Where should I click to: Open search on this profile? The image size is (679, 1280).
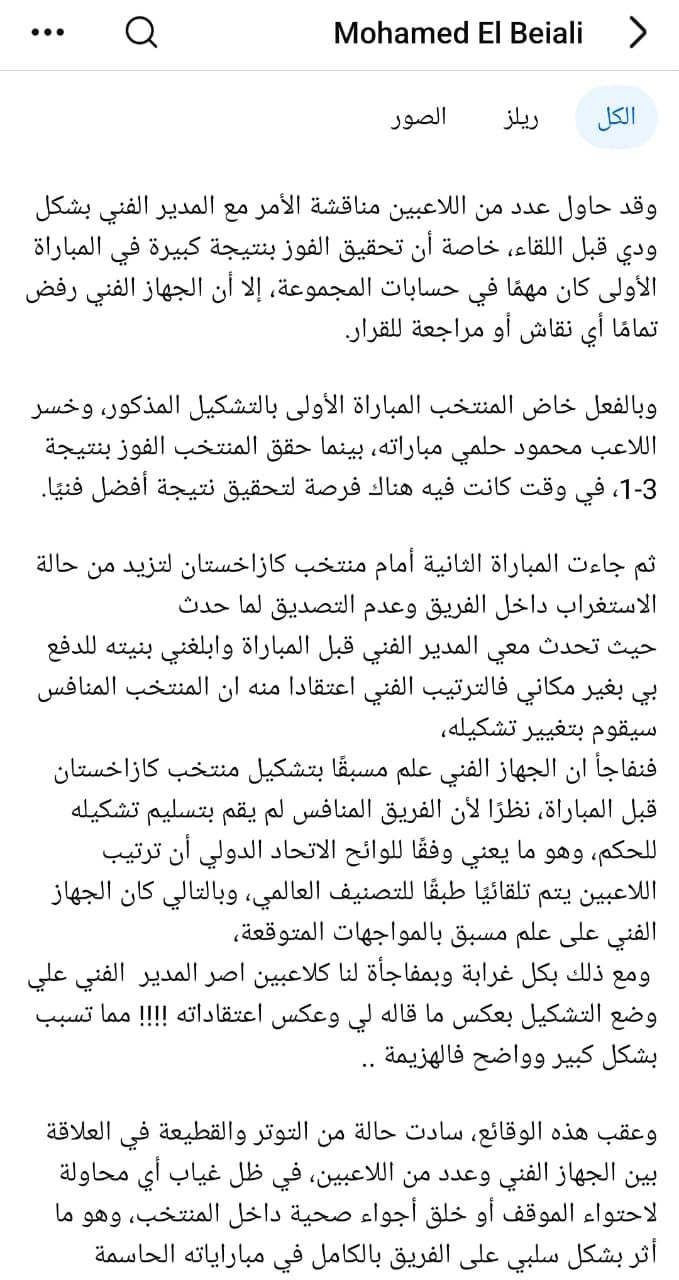(x=142, y=34)
